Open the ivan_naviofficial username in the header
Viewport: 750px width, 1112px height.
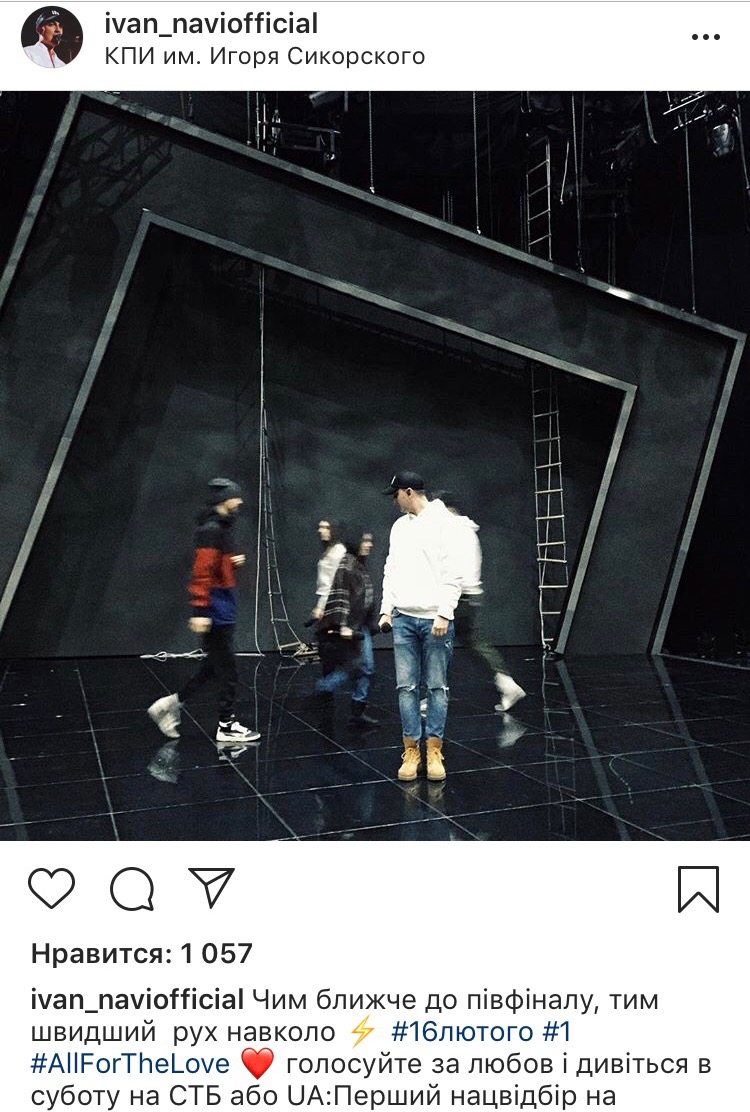pyautogui.click(x=211, y=23)
